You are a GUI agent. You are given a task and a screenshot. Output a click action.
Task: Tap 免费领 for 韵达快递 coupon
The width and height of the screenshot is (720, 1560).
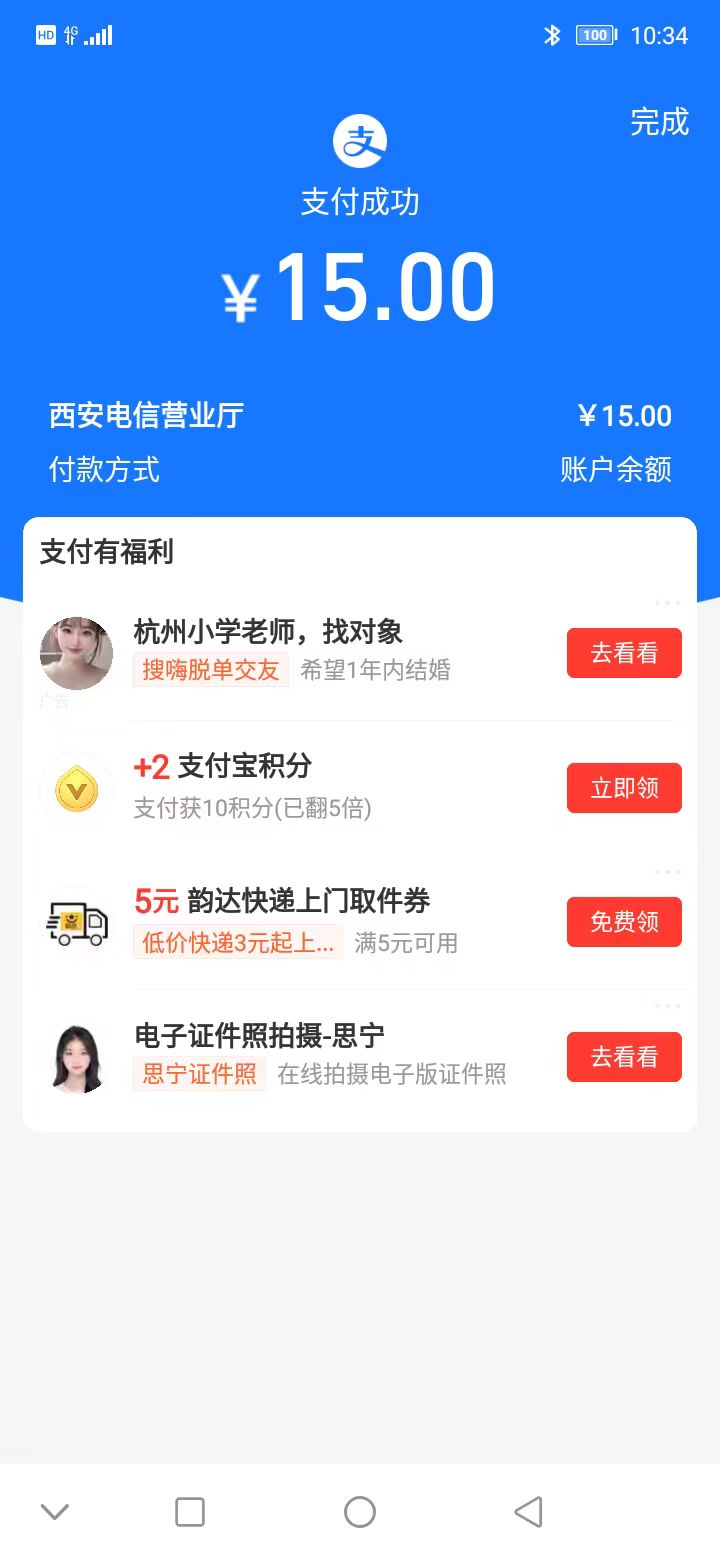(x=624, y=922)
